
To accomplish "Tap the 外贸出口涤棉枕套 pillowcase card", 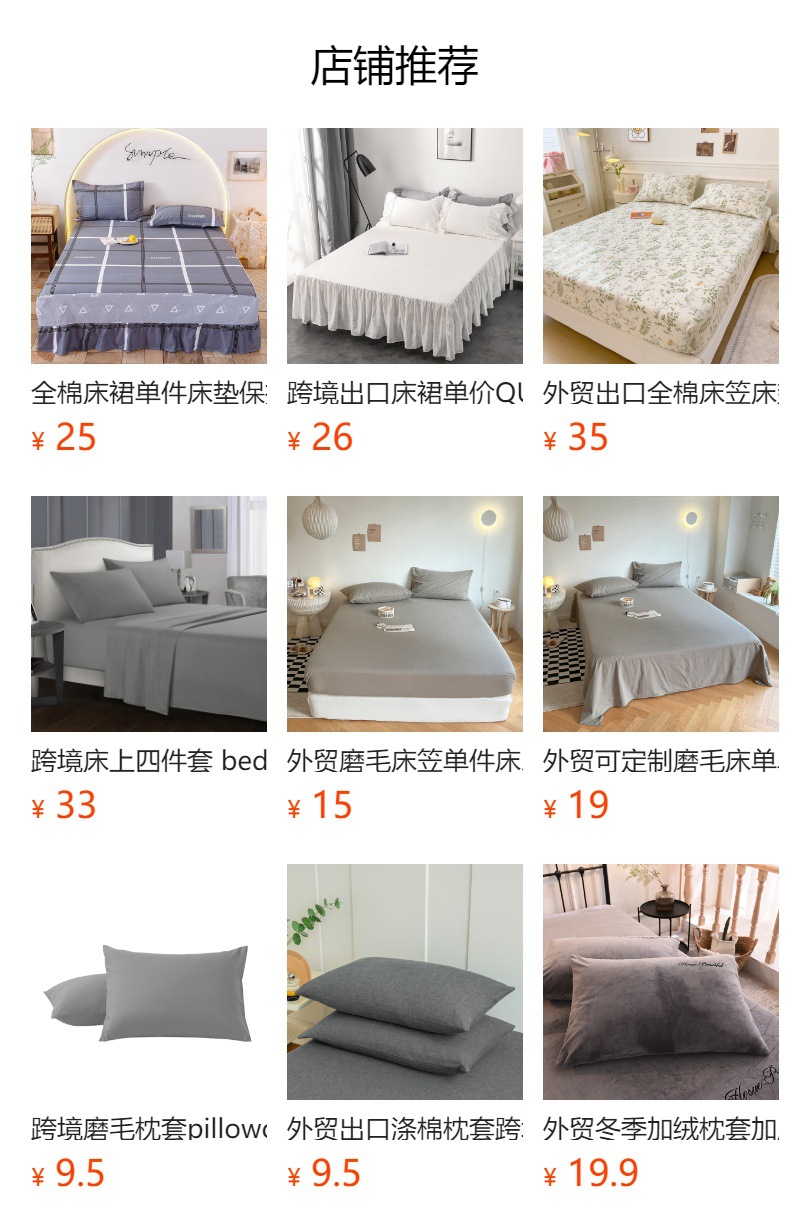I will coord(404,982).
